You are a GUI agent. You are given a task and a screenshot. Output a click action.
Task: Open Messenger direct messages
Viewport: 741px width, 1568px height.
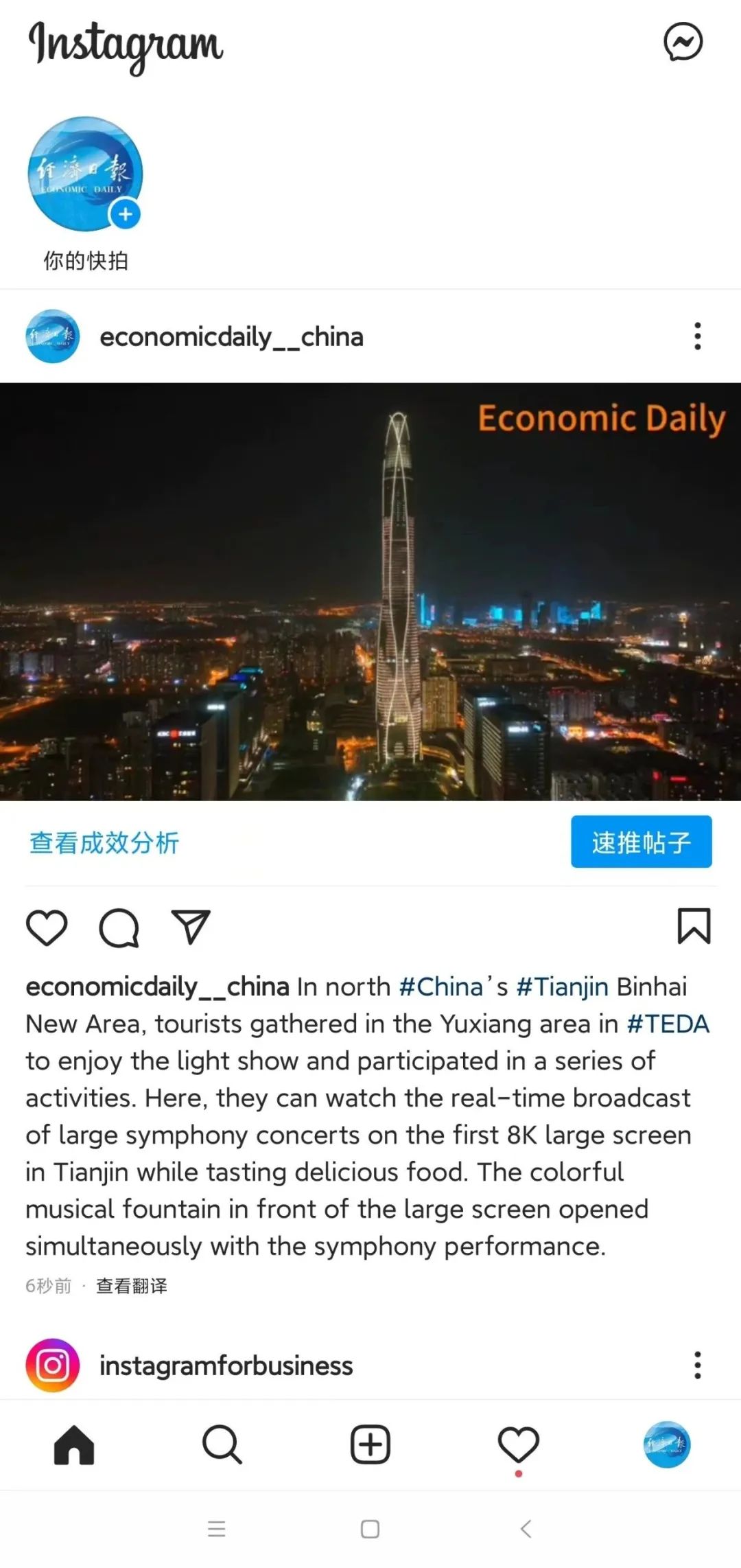point(683,43)
